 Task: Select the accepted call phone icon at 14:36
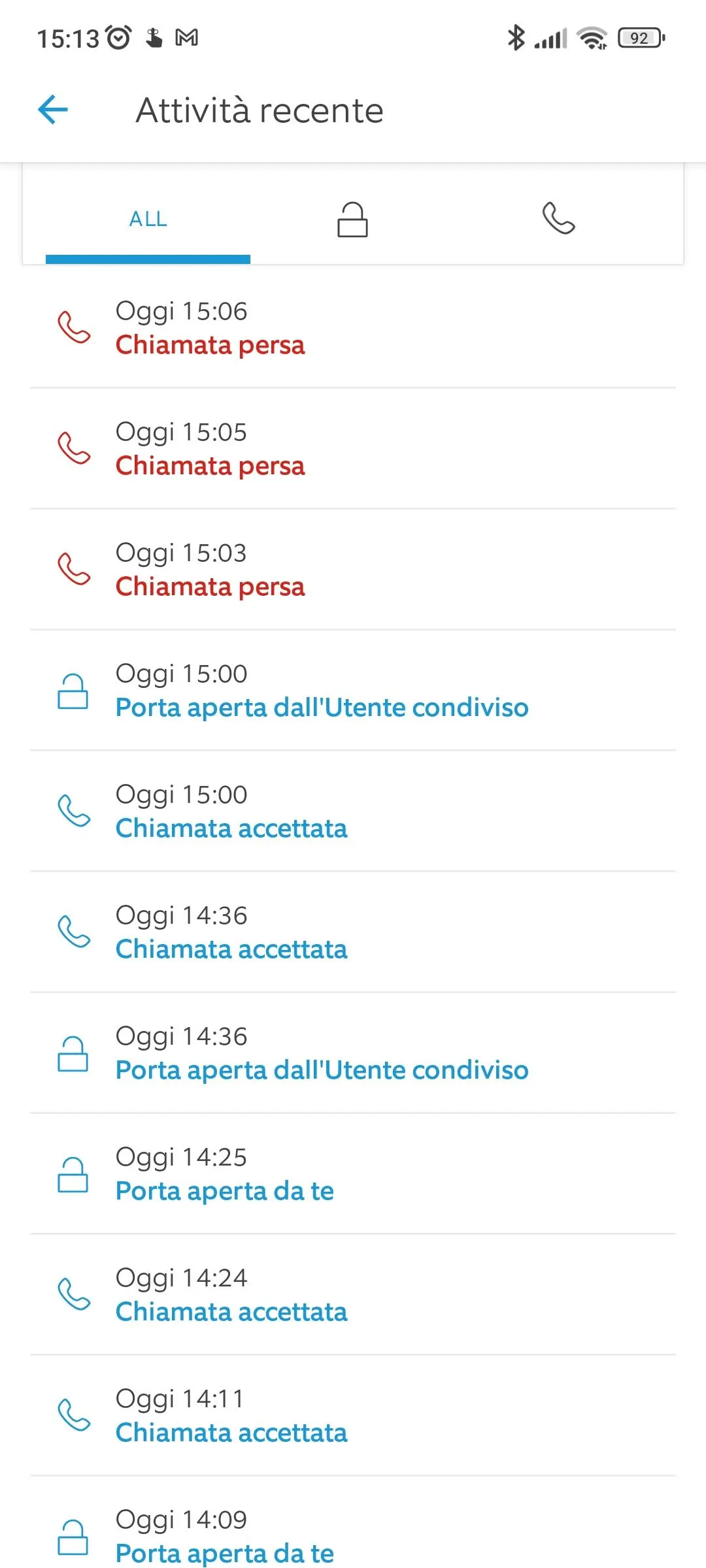pyautogui.click(x=74, y=932)
